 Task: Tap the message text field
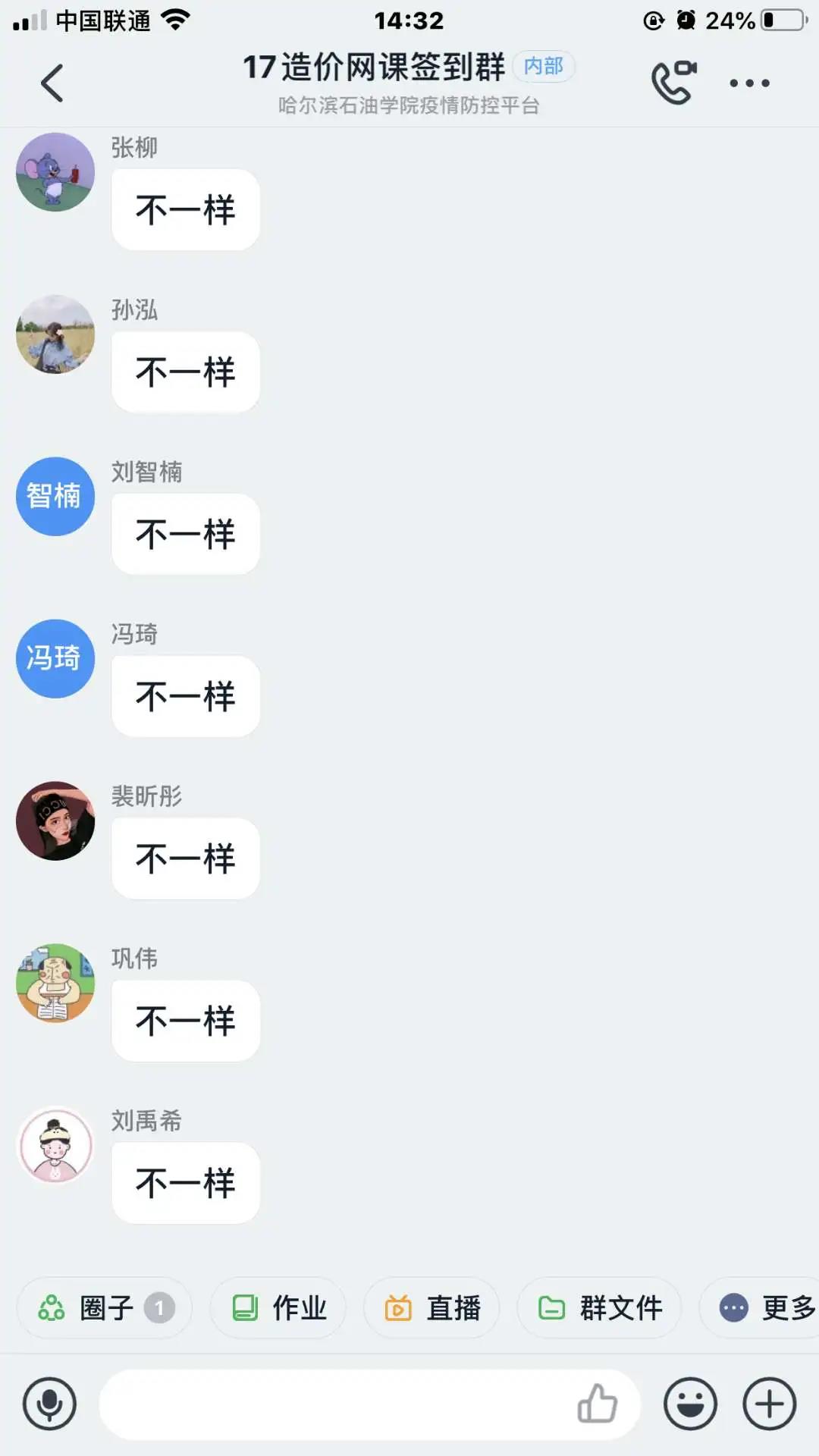[334, 1404]
